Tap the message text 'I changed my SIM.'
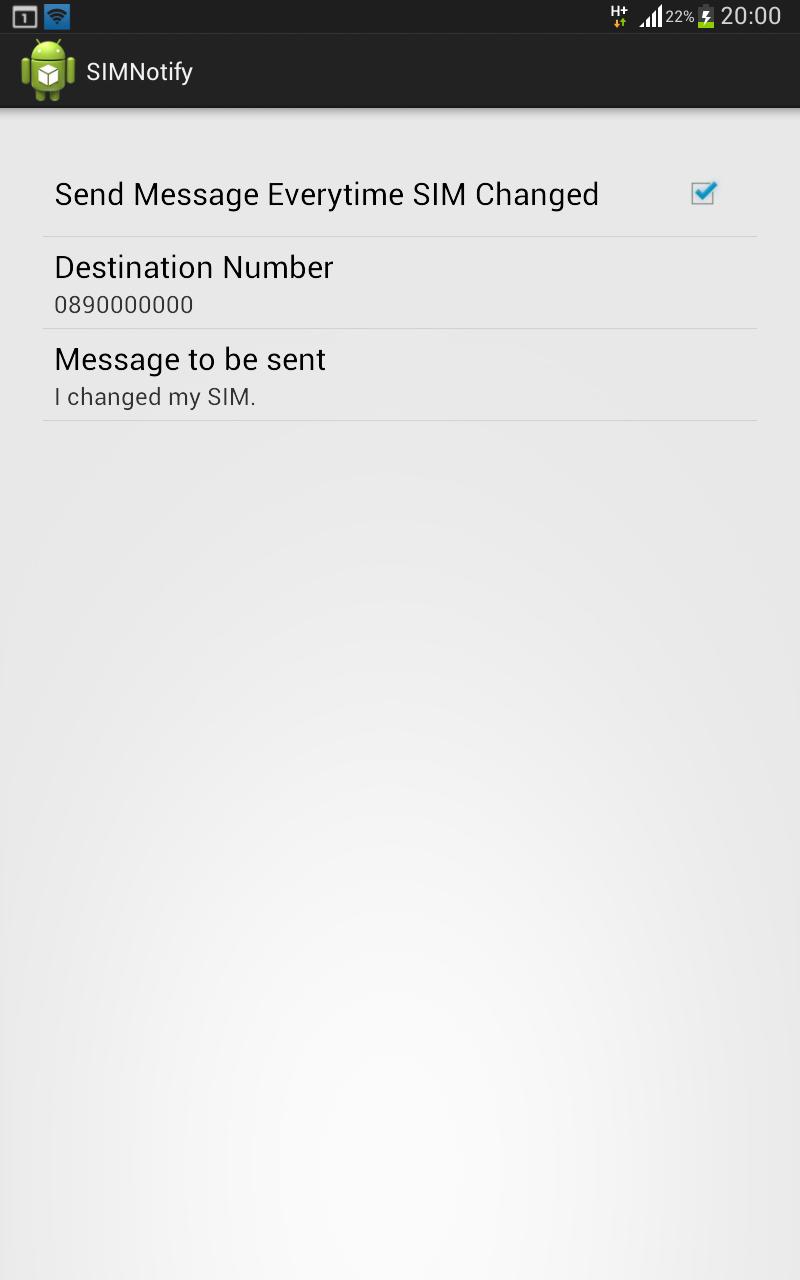This screenshot has height=1280, width=800. point(155,397)
